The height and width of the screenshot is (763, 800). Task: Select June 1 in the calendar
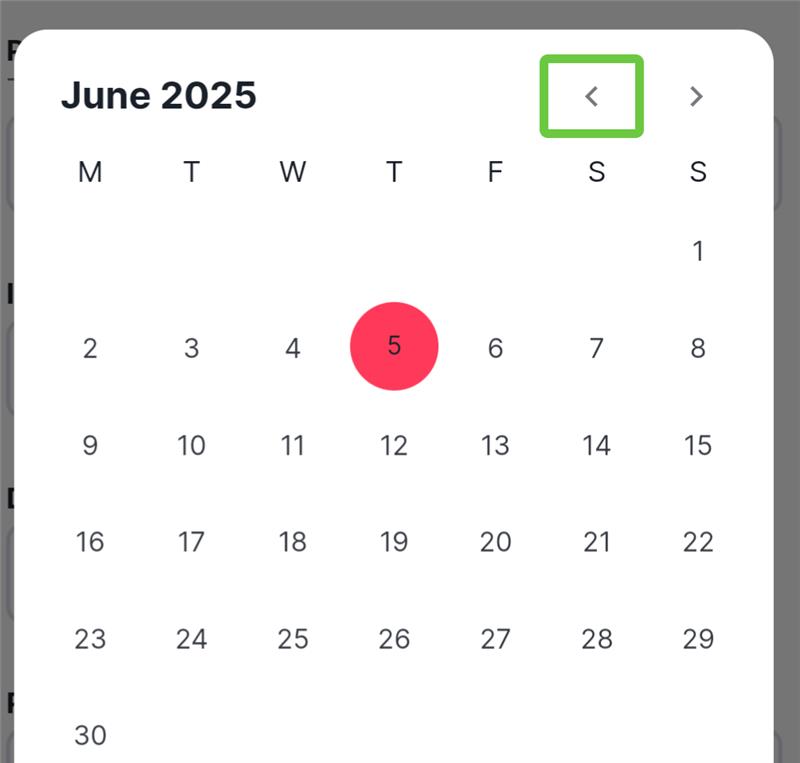tap(698, 251)
